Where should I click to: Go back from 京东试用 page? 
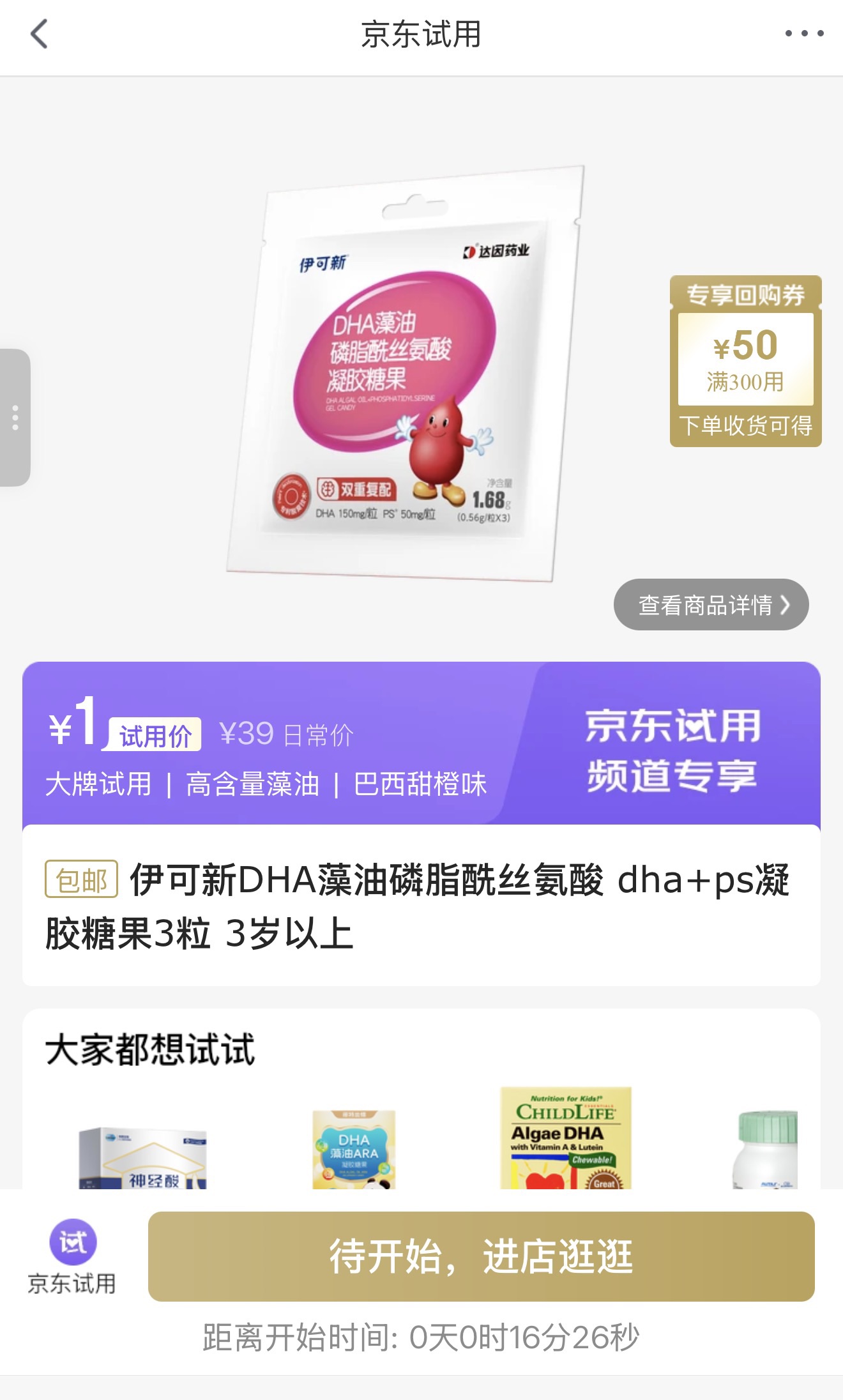pyautogui.click(x=40, y=34)
